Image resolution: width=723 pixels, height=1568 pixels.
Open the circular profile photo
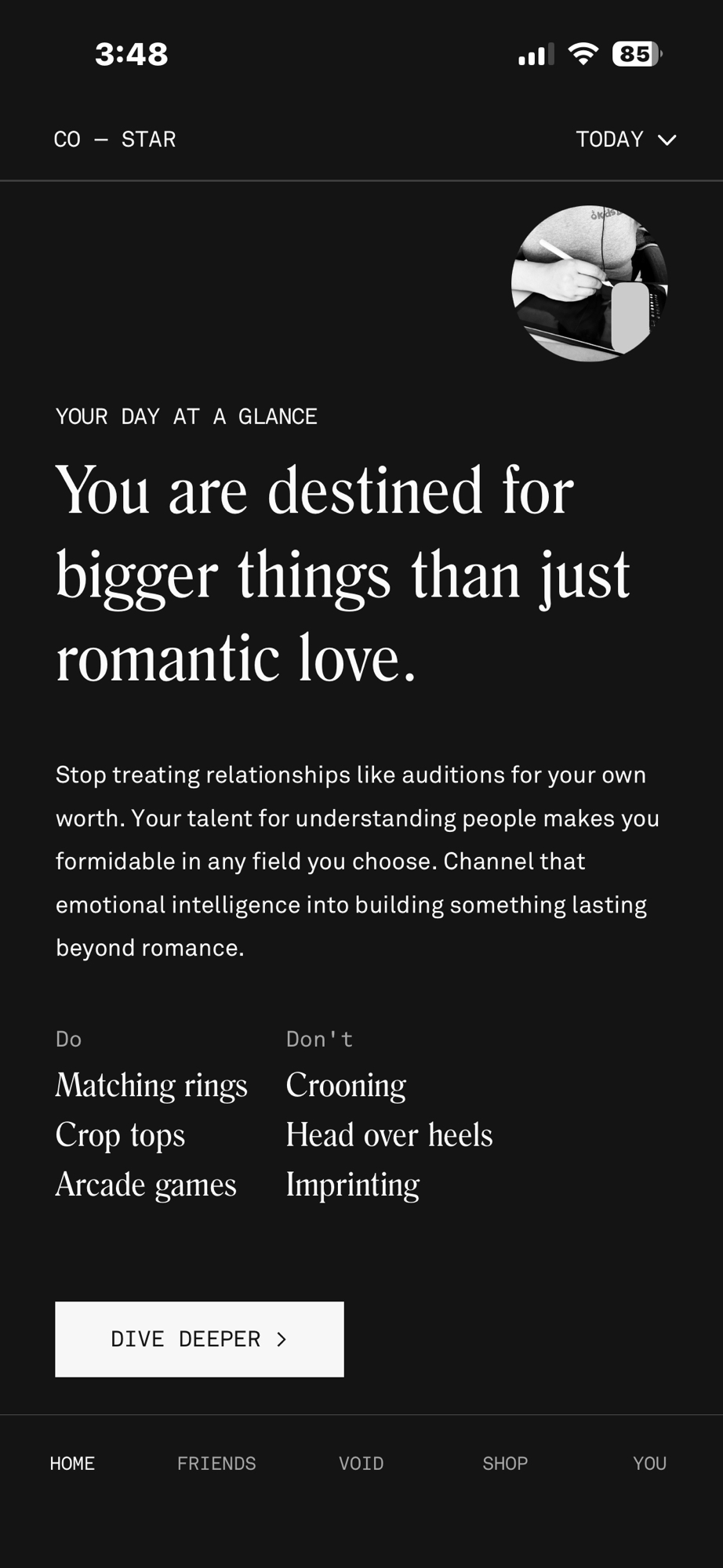589,284
